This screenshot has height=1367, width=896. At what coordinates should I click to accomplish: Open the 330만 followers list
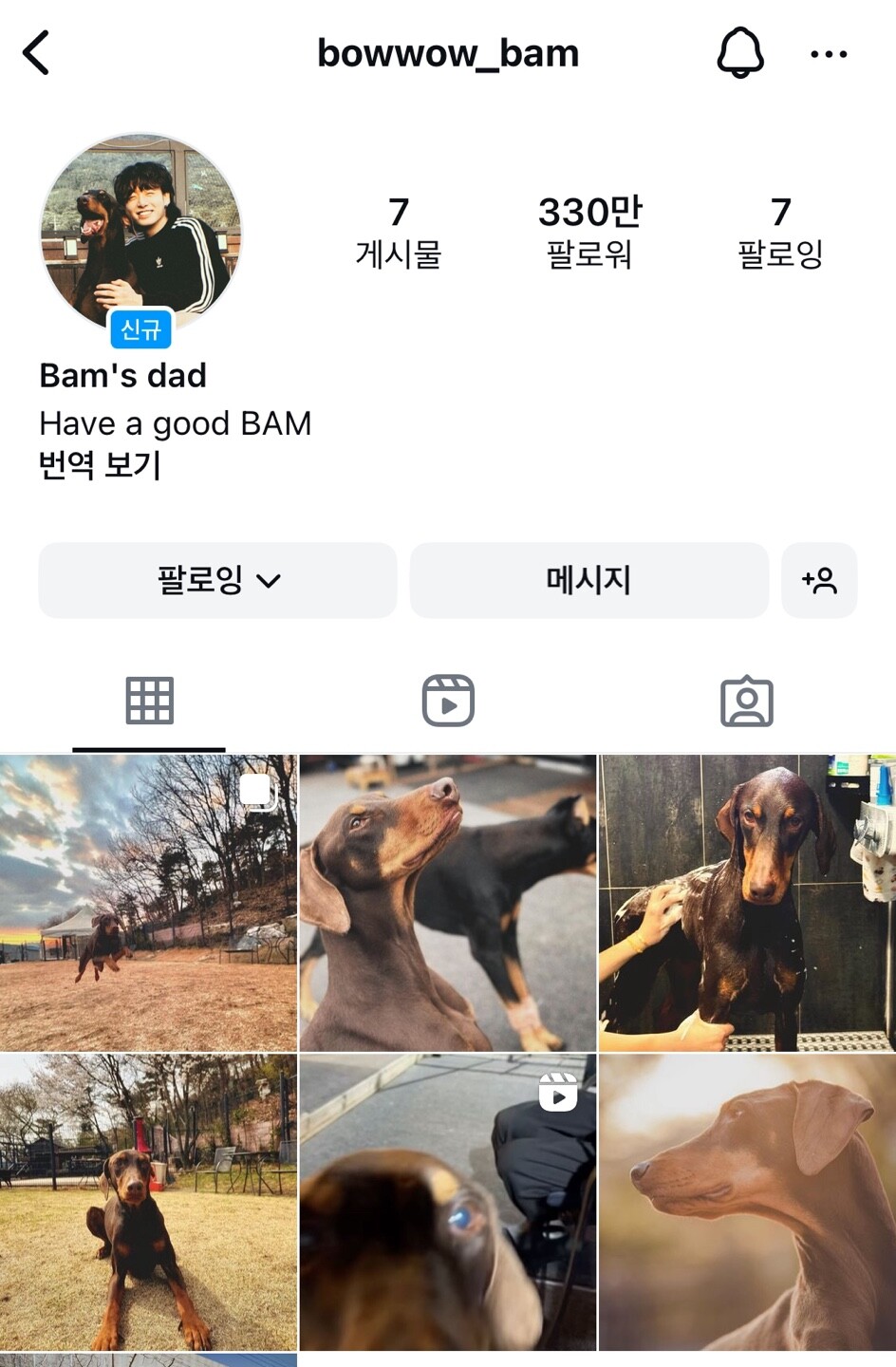pos(589,233)
